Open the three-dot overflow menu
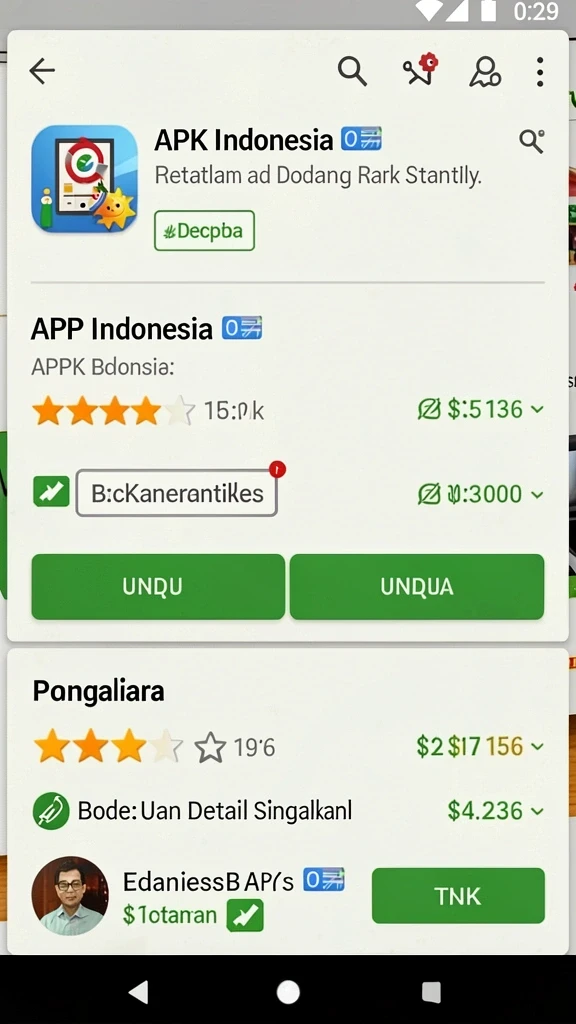 point(539,71)
